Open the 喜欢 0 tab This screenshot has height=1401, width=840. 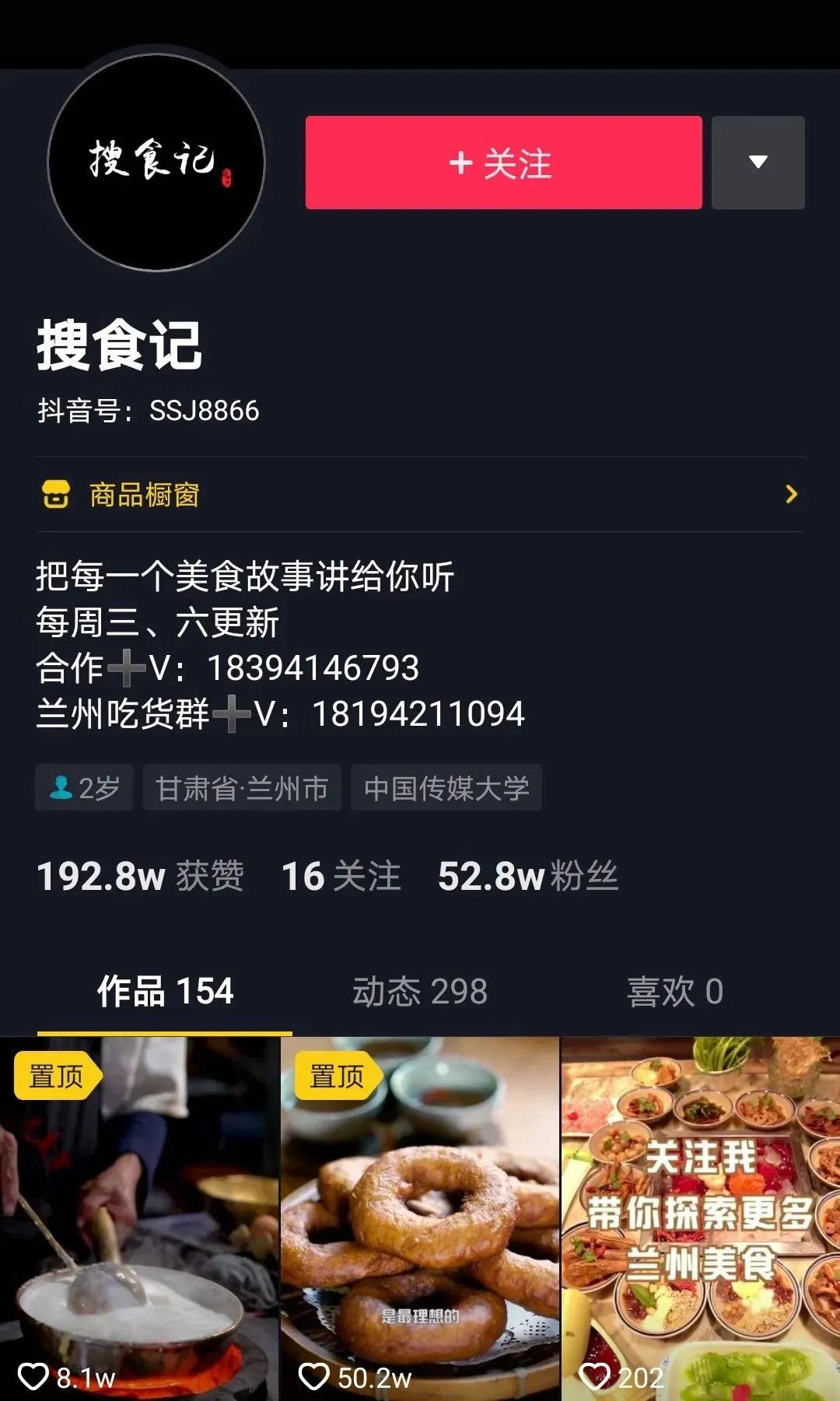[x=676, y=991]
